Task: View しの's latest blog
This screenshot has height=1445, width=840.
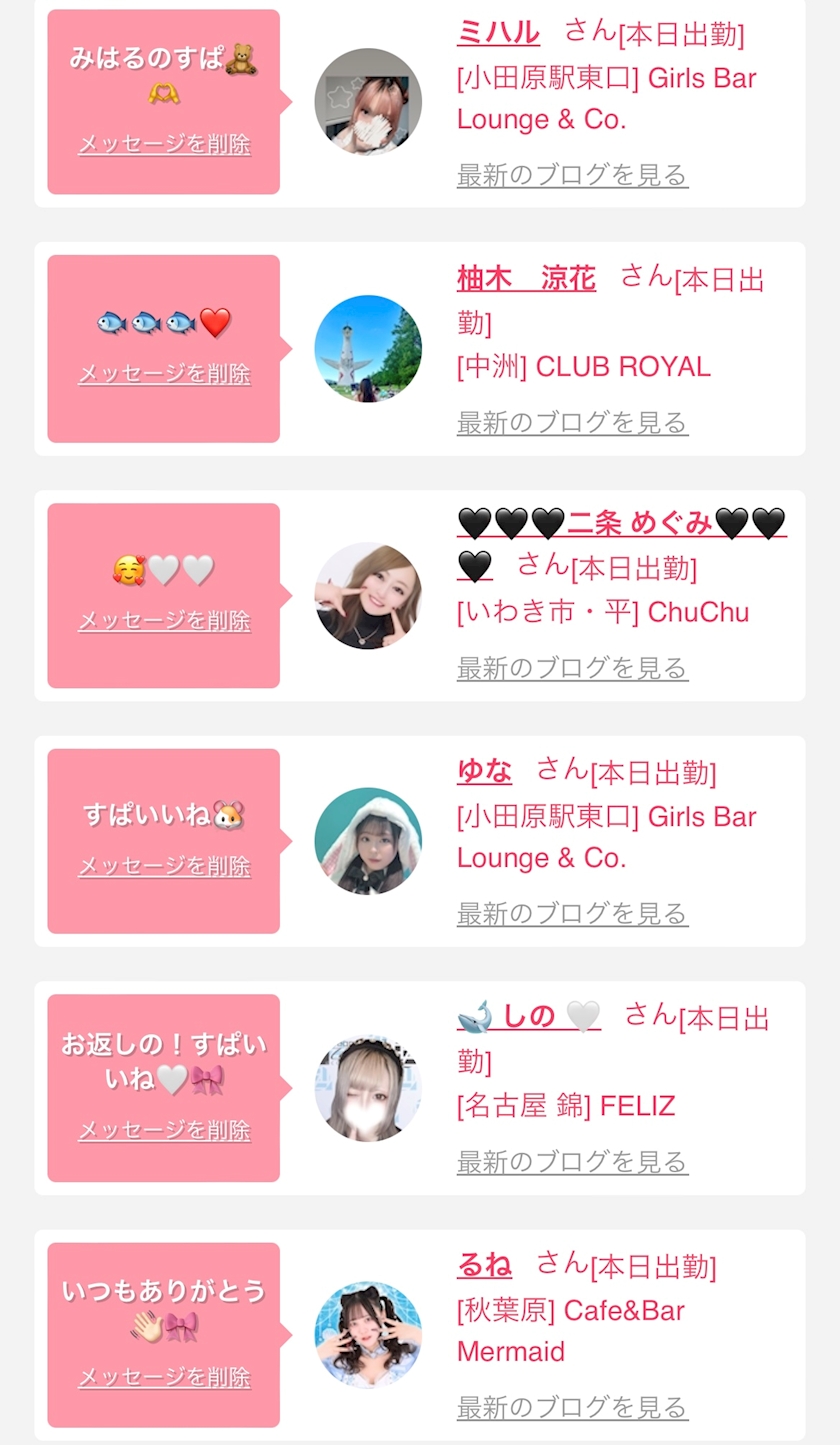Action: [x=572, y=1162]
